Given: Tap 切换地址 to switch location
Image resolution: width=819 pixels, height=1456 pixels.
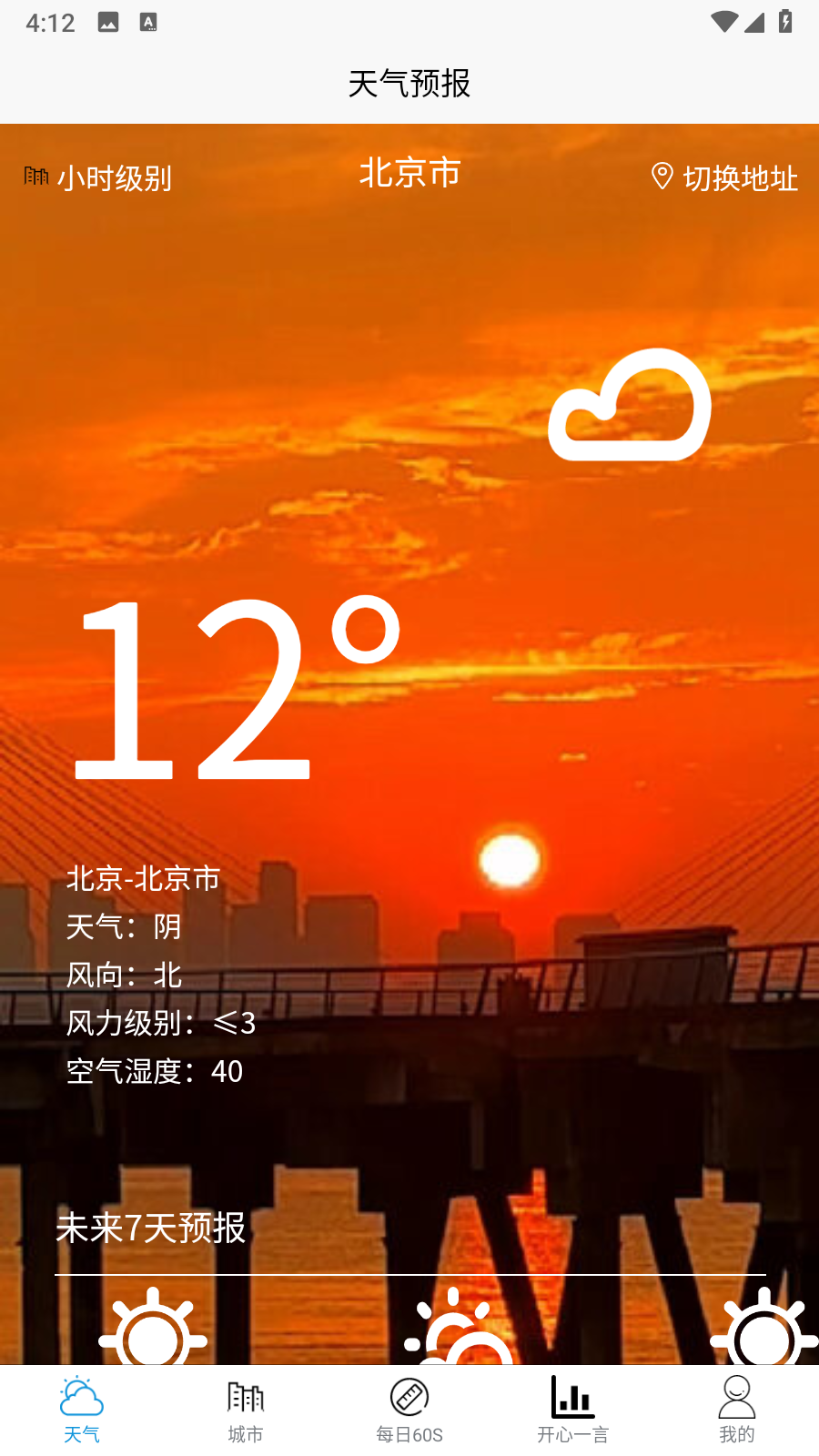Looking at the screenshot, I should pyautogui.click(x=724, y=177).
